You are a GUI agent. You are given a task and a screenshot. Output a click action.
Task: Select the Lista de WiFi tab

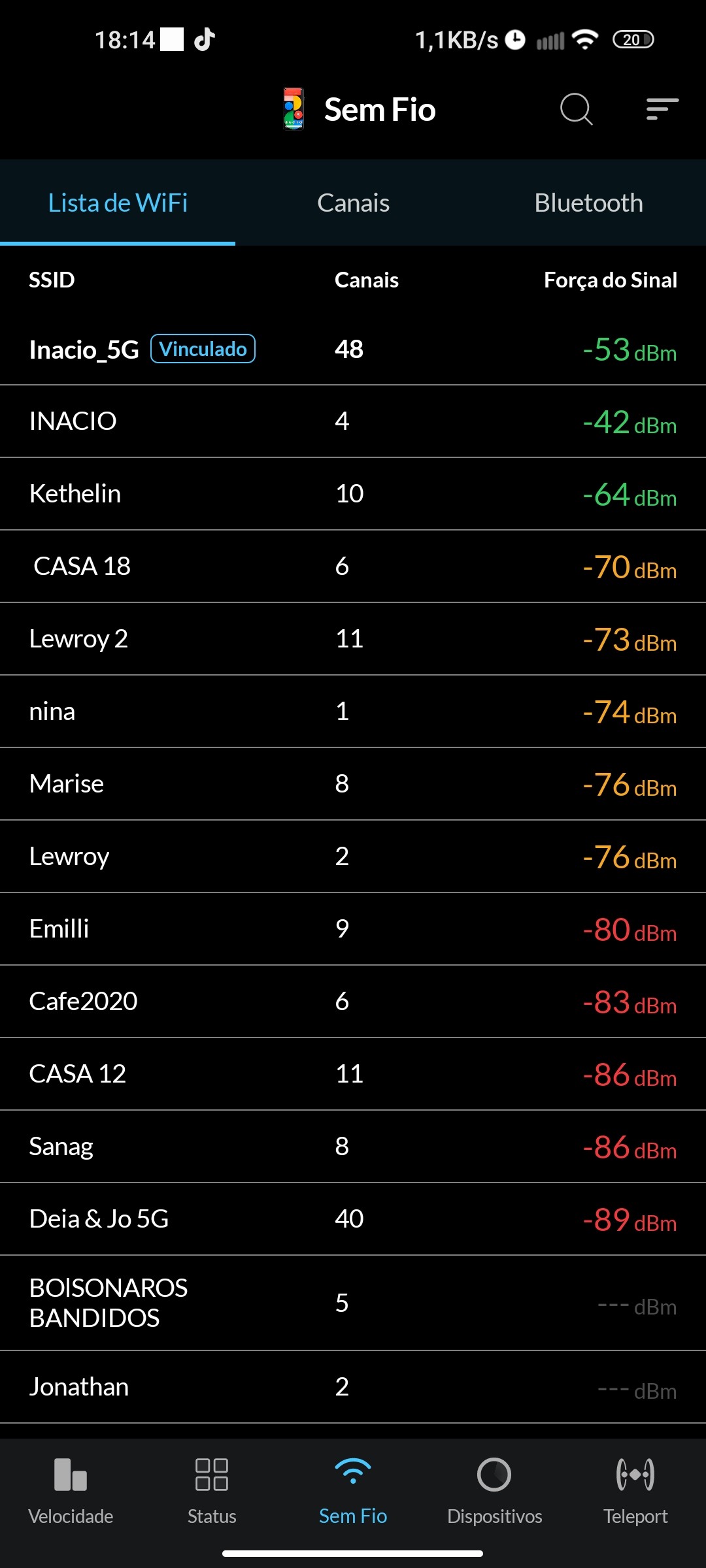[x=118, y=203]
